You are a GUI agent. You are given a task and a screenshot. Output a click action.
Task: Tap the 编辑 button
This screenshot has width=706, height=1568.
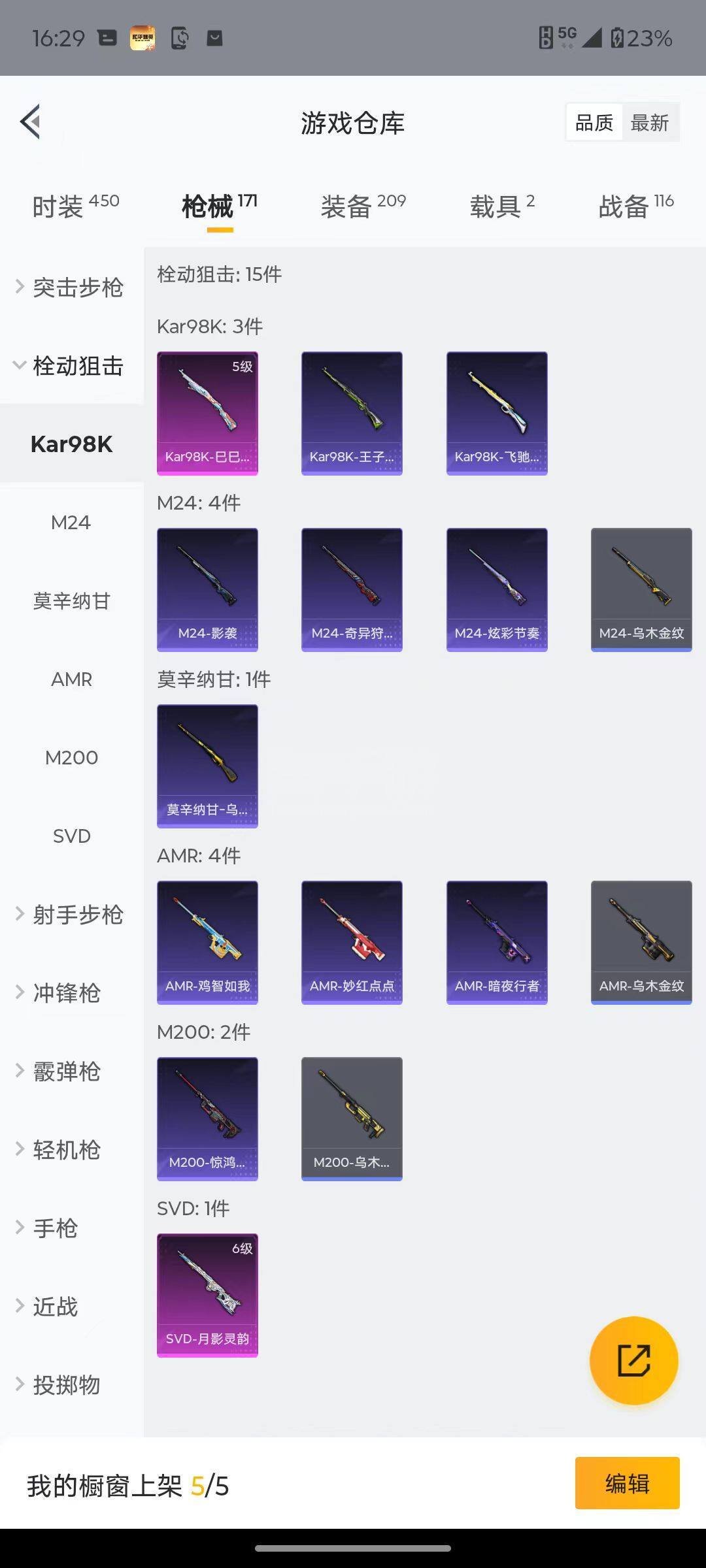(627, 1483)
